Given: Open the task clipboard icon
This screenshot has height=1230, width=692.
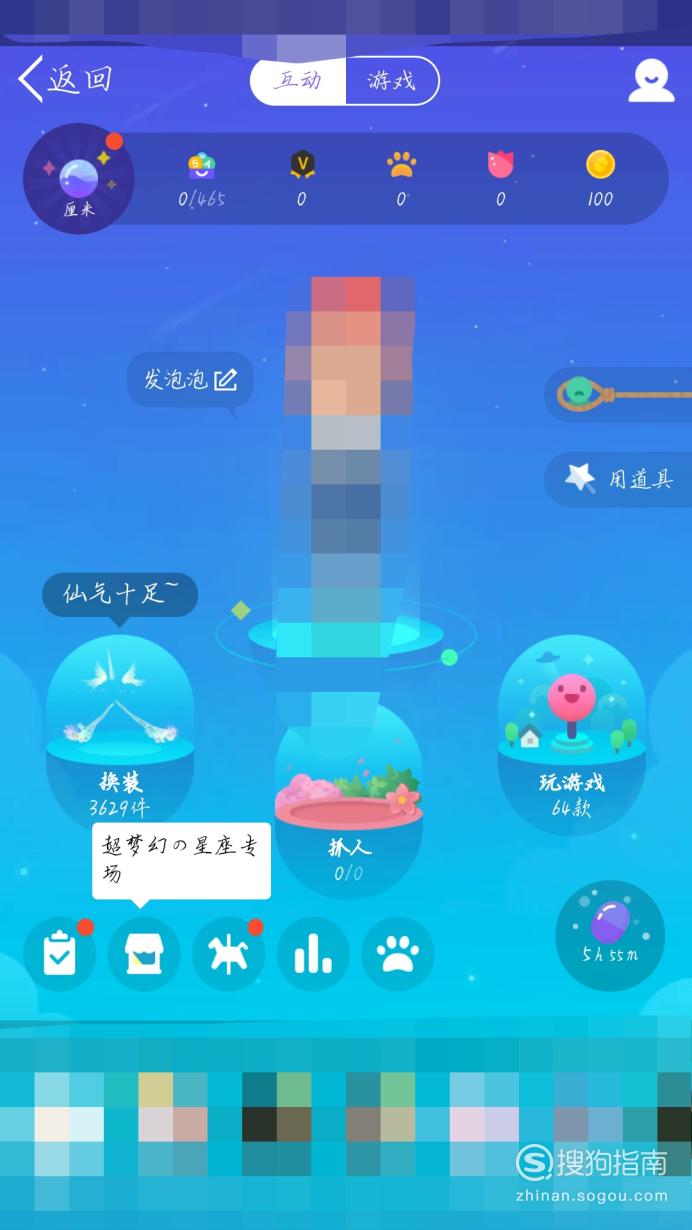Looking at the screenshot, I should click(x=60, y=954).
